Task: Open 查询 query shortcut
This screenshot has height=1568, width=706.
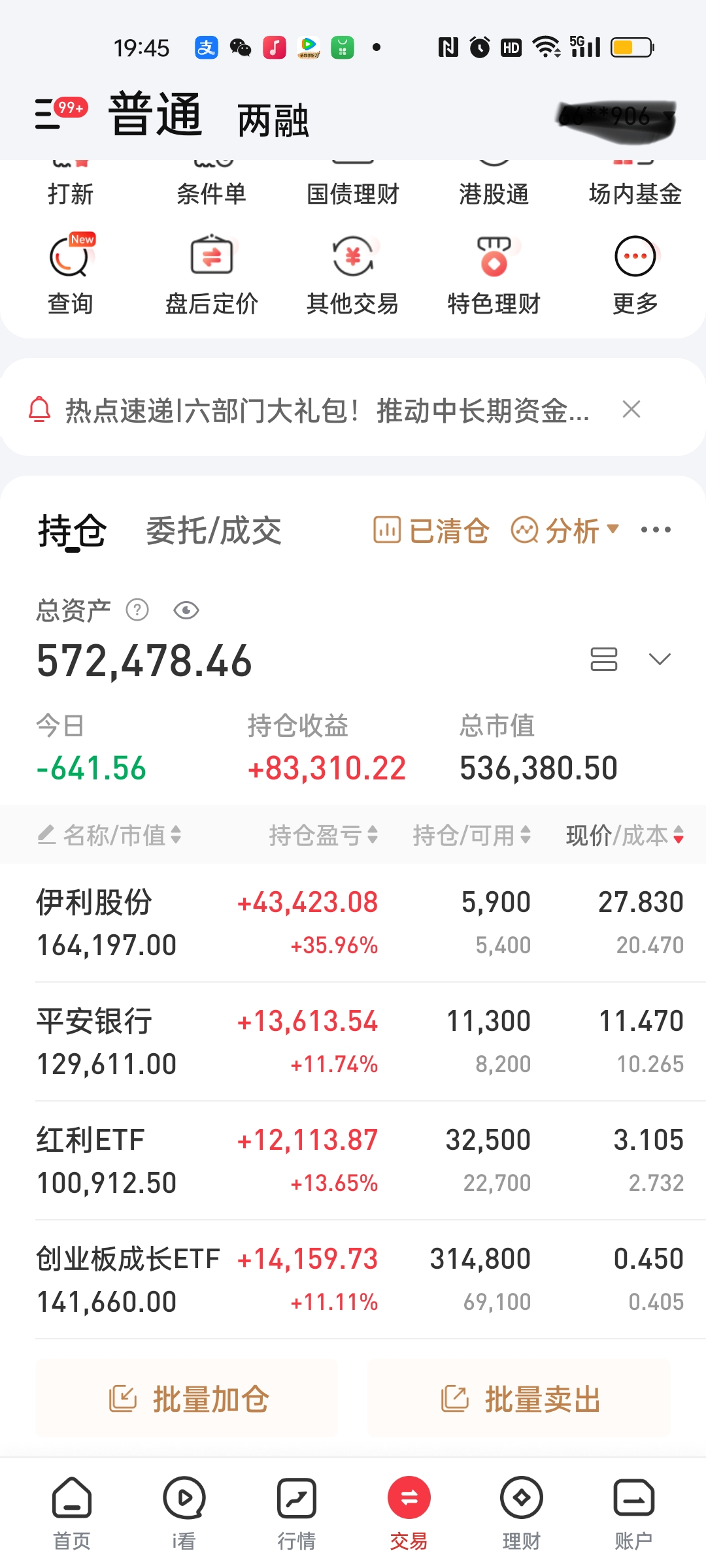Action: click(x=70, y=276)
